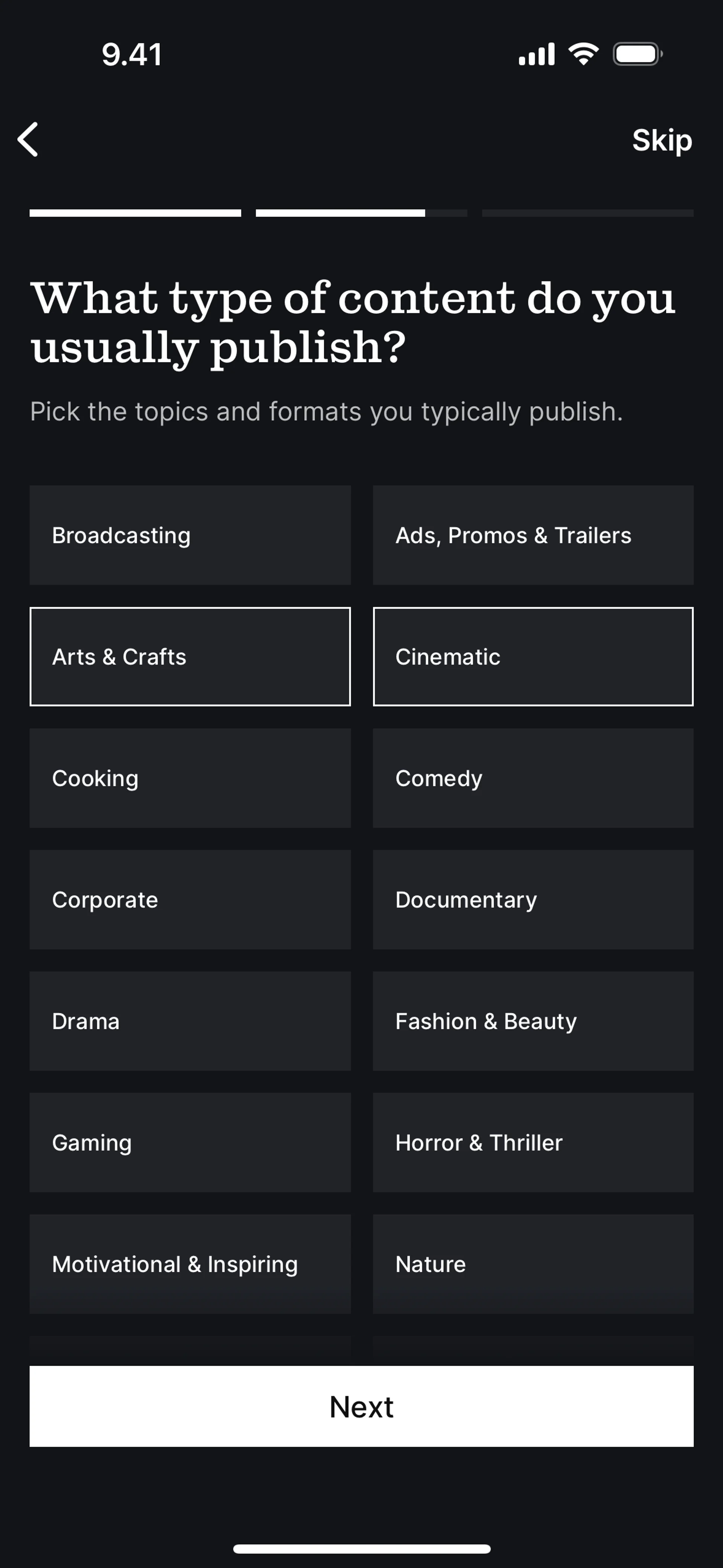Pick the Cooking topic
723x1568 pixels.
click(190, 778)
